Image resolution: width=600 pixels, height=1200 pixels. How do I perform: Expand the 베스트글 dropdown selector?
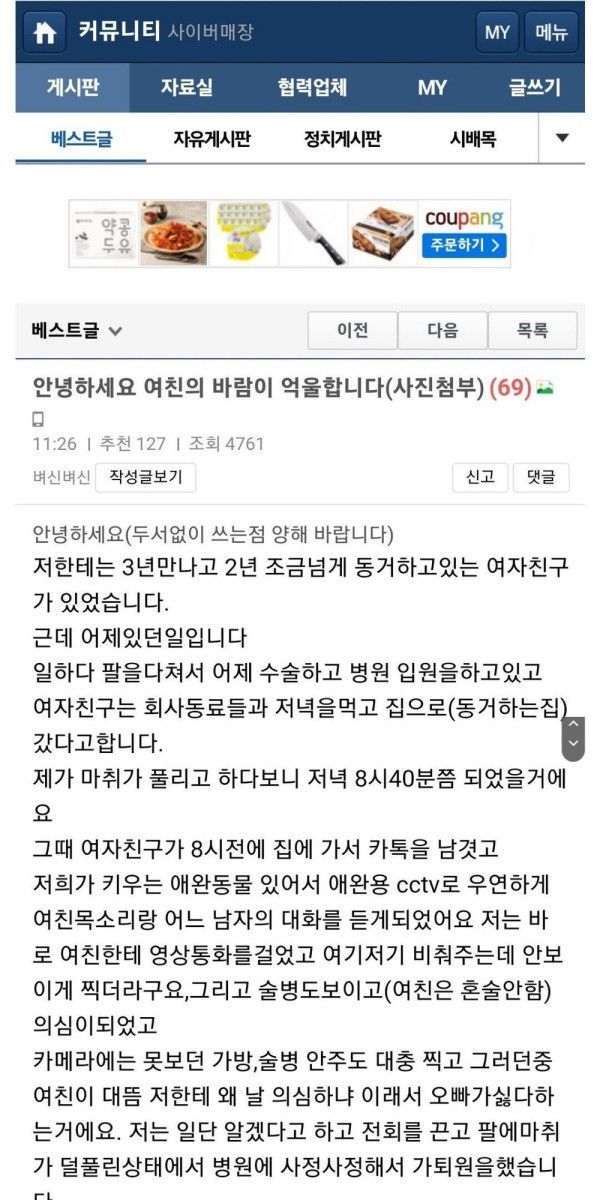coord(77,330)
